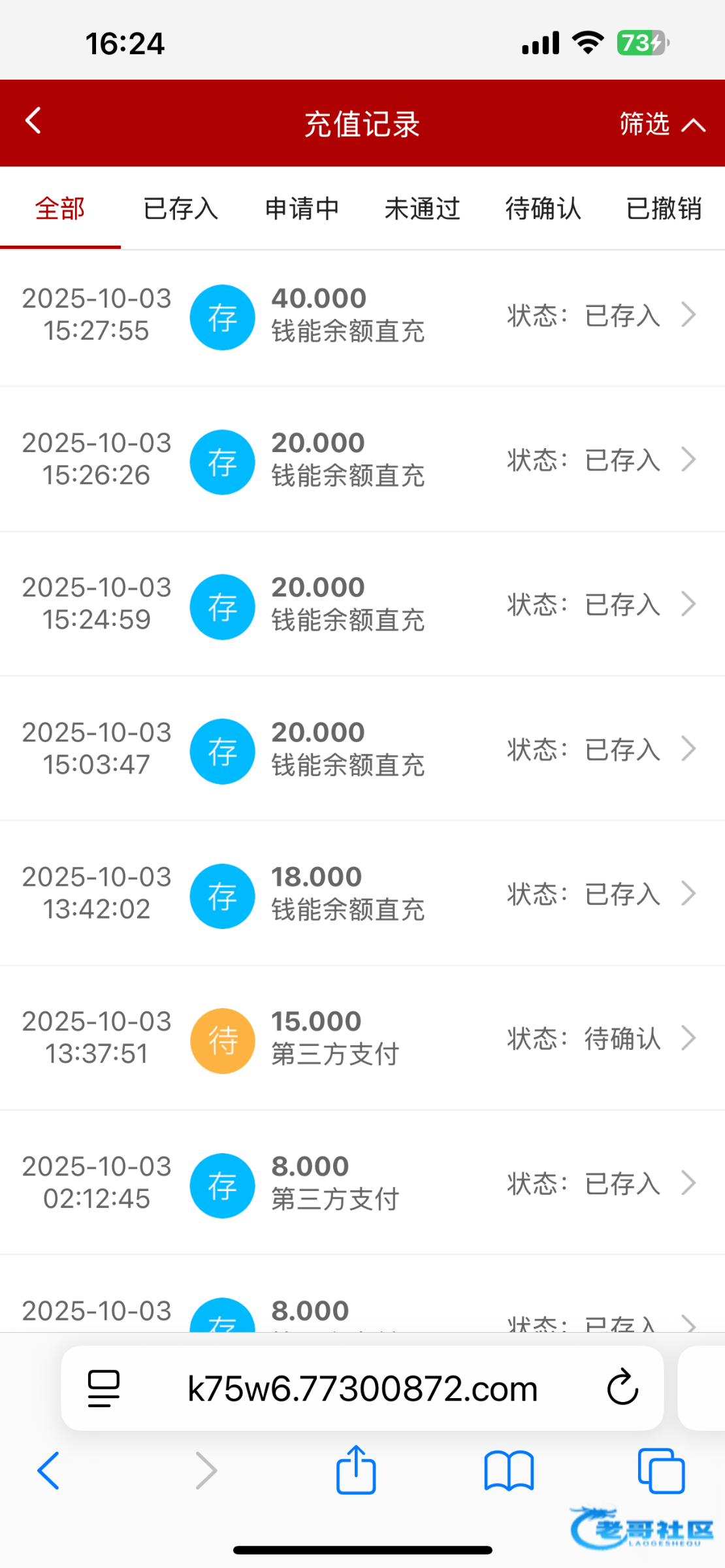
Task: Reload the page in the address bar
Action: pyautogui.click(x=622, y=1388)
